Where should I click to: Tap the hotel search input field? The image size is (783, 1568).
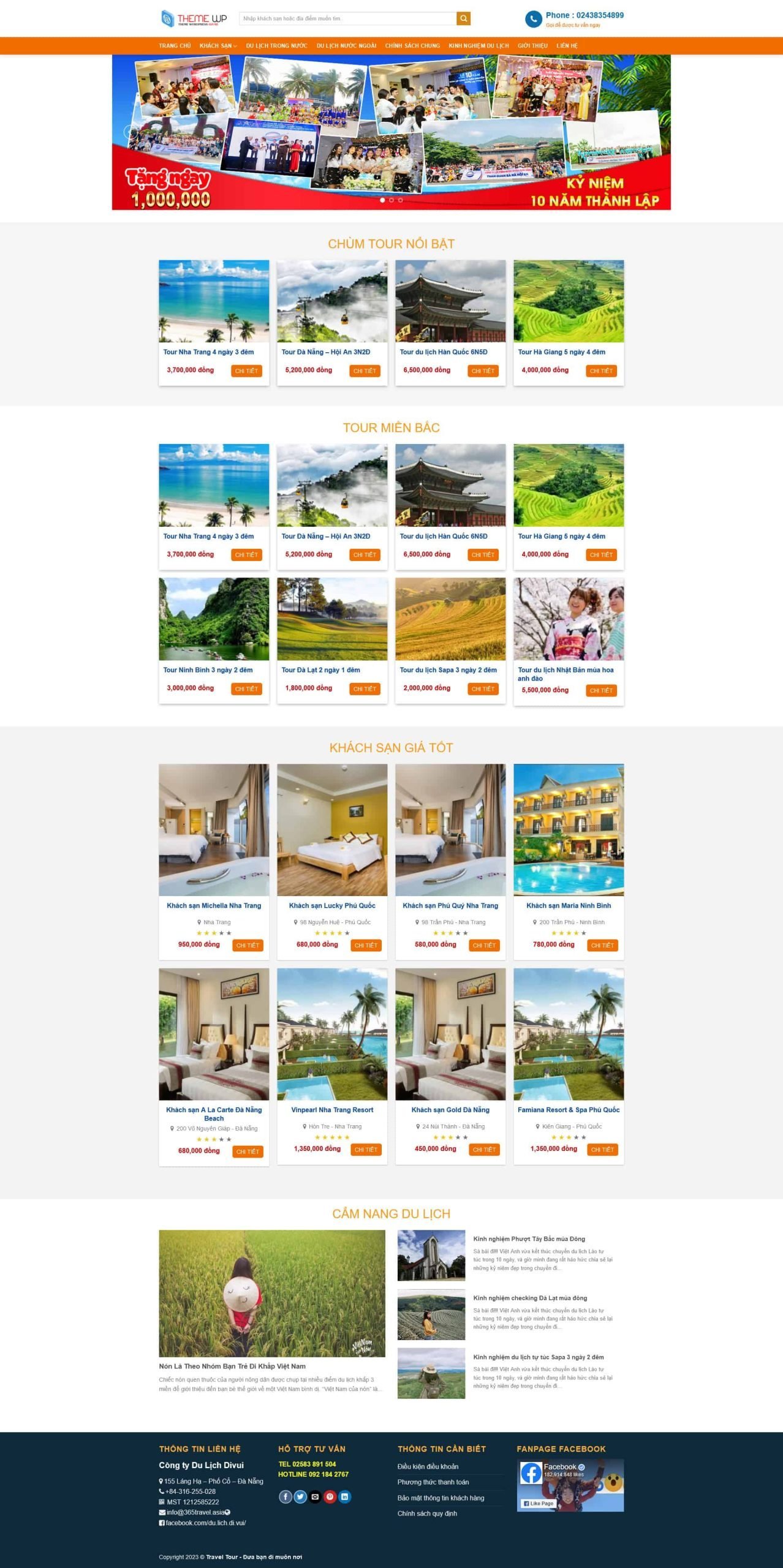click(x=347, y=18)
